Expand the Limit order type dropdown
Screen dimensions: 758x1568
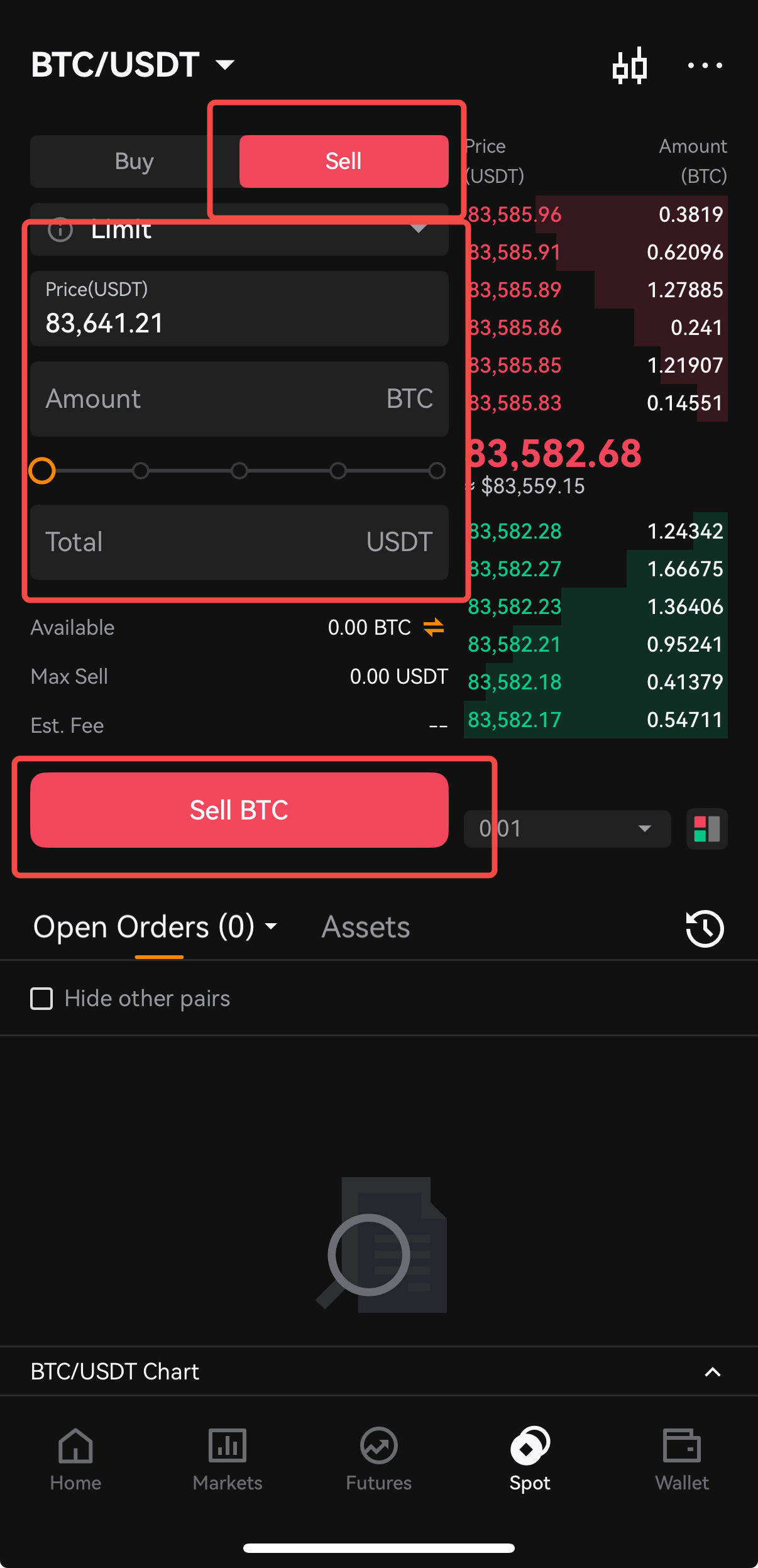coord(239,229)
